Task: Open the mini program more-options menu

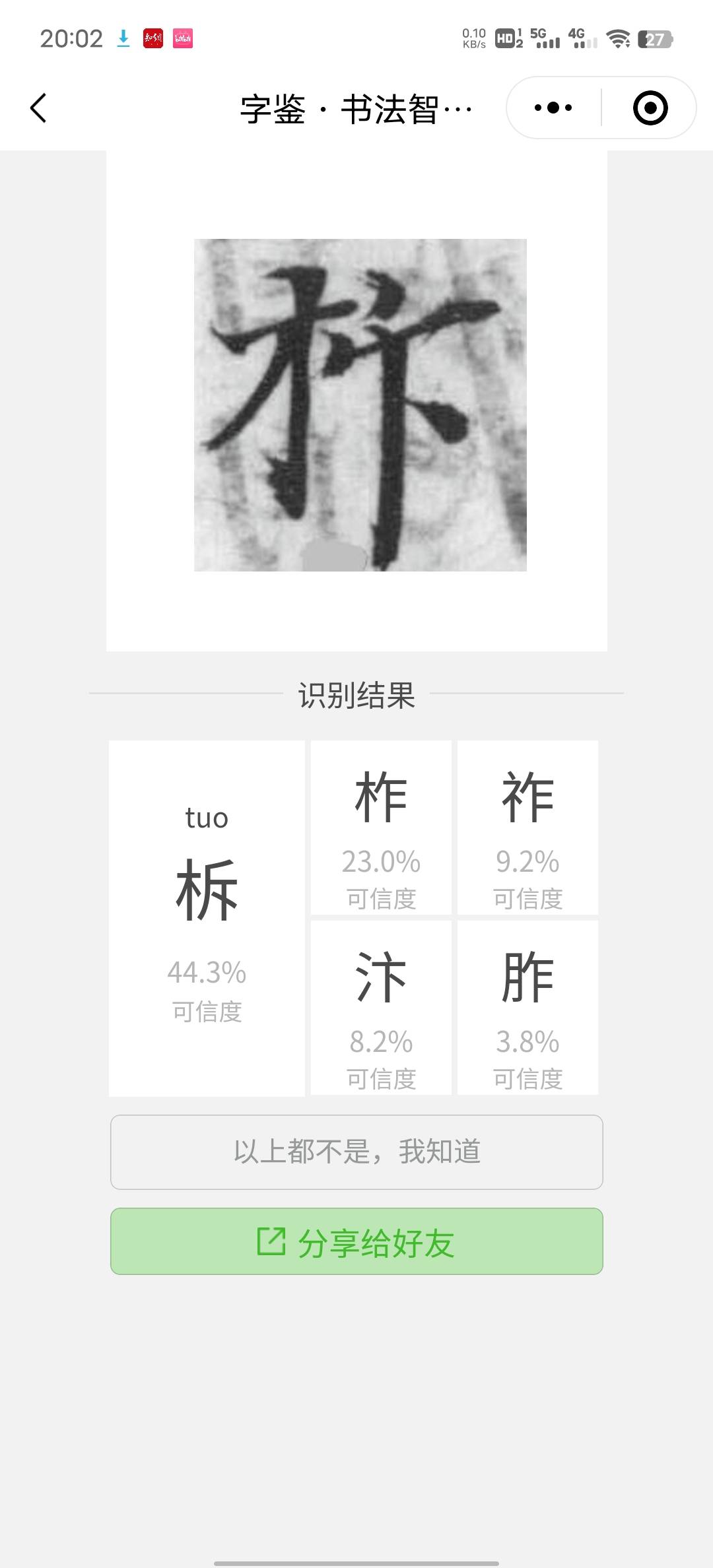Action: pos(553,108)
